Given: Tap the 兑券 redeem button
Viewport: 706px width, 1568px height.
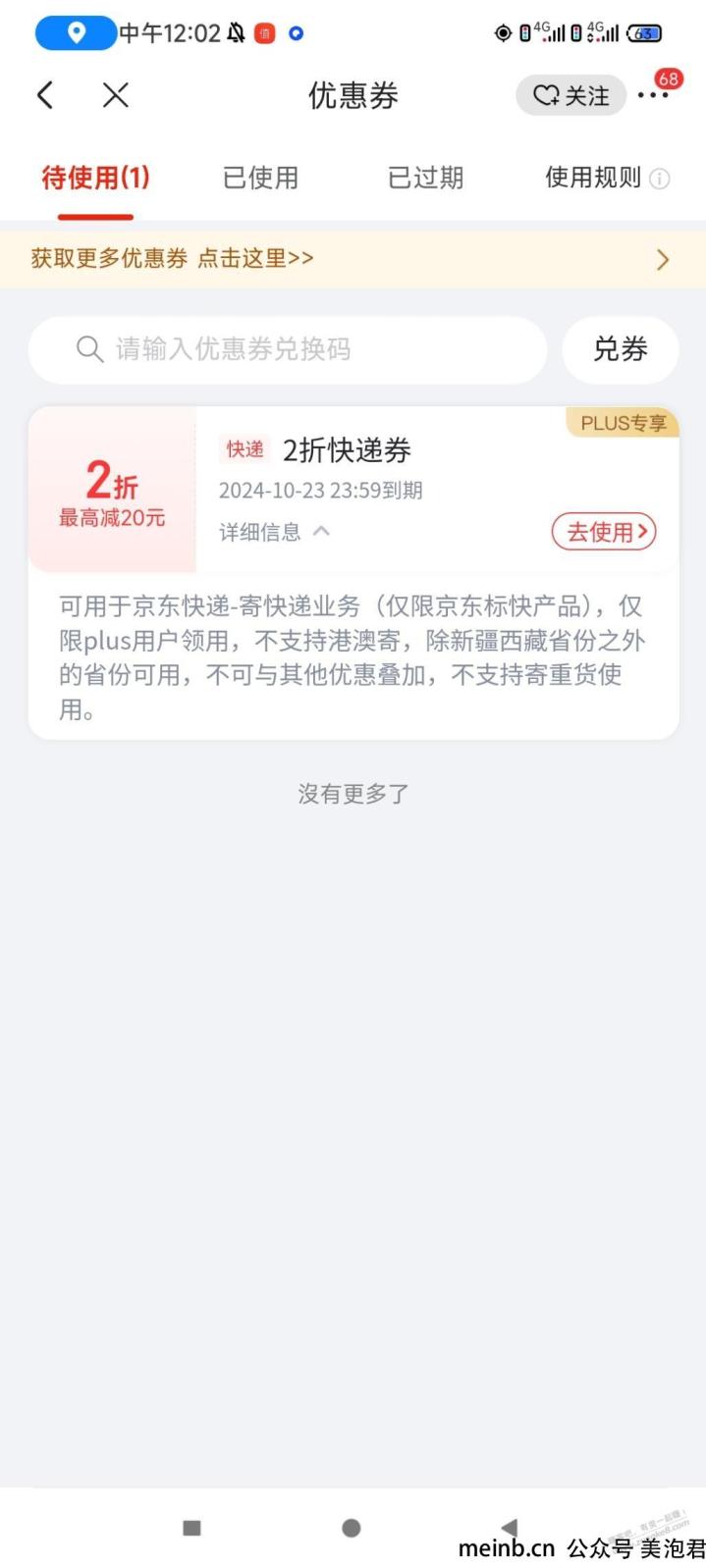Looking at the screenshot, I should click(x=621, y=349).
